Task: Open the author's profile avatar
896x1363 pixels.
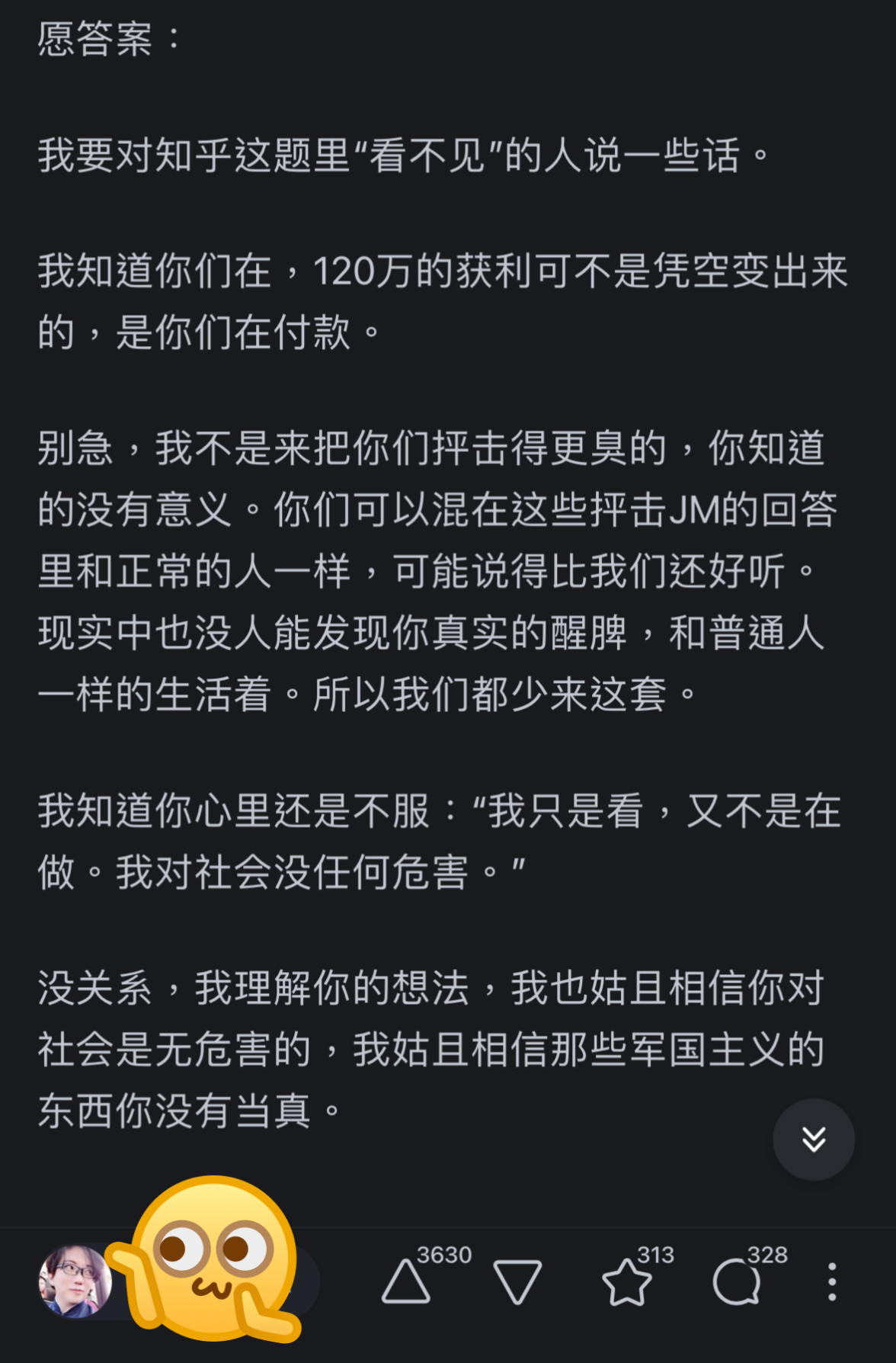Action: 75,1281
